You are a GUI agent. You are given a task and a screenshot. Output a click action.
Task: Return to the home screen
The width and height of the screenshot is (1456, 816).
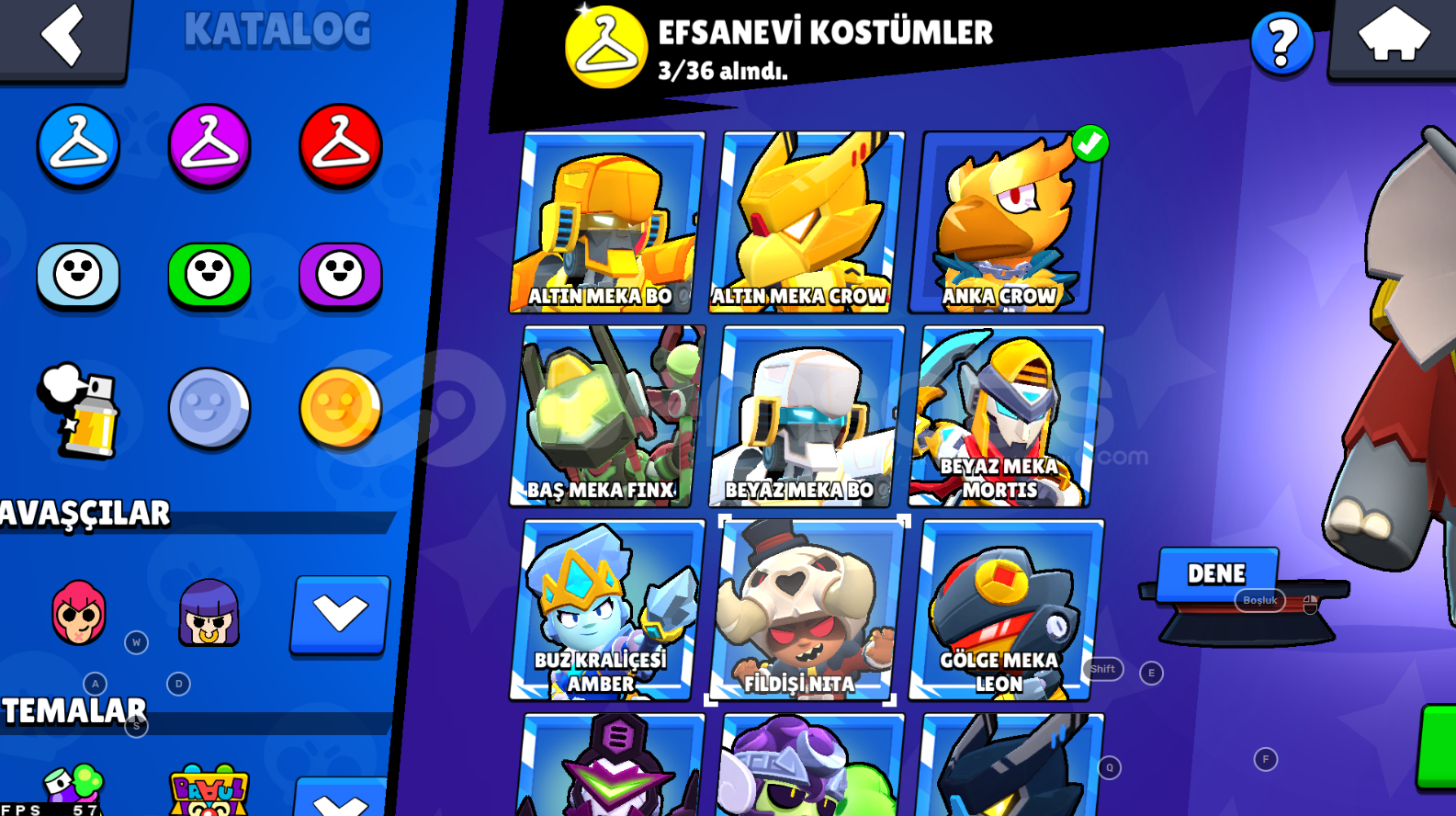tap(1393, 37)
